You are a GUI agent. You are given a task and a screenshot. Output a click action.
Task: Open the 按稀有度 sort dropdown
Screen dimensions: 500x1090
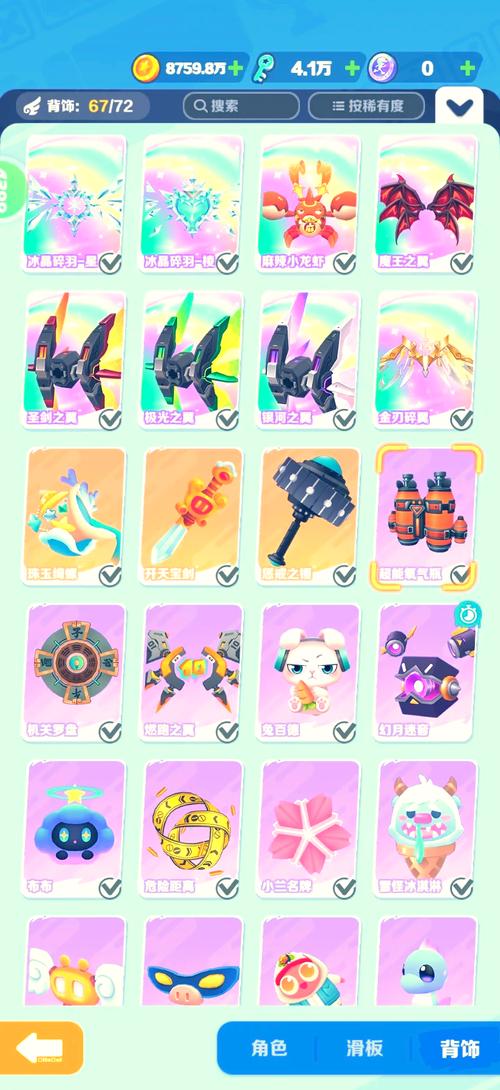(x=366, y=106)
